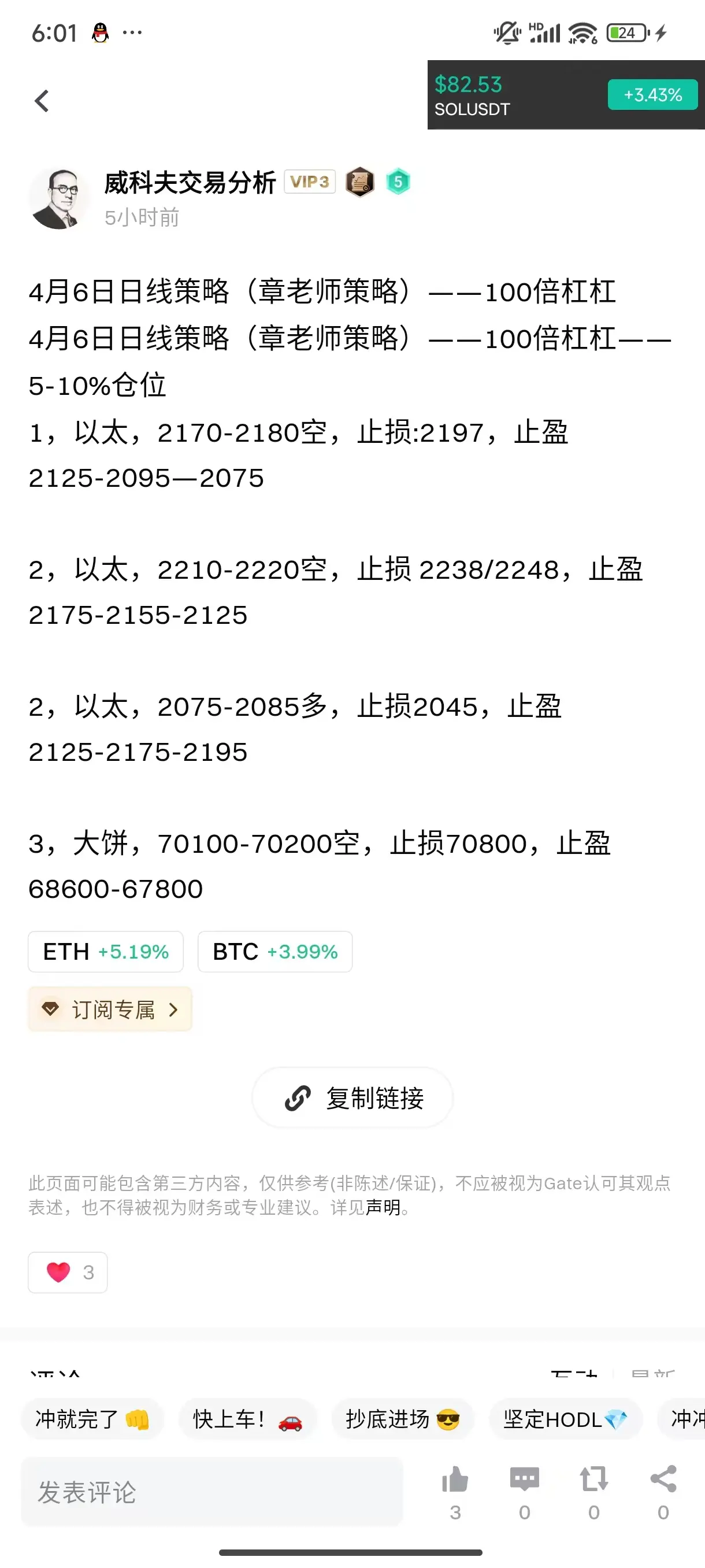The height and width of the screenshot is (1568, 705).
Task: Tap the red heart reaction chip
Action: click(x=68, y=1272)
